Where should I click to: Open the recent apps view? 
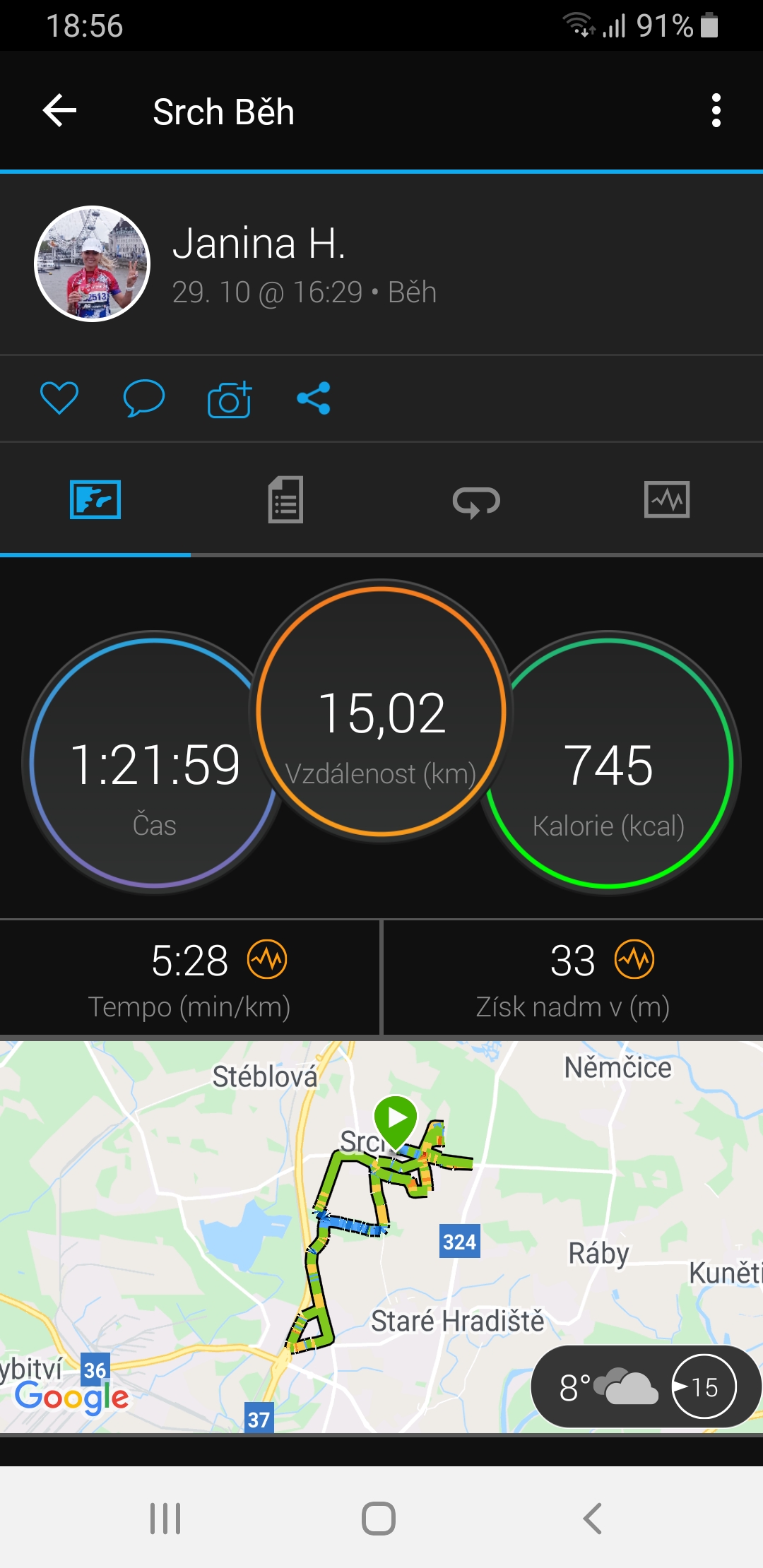pyautogui.click(x=165, y=1519)
